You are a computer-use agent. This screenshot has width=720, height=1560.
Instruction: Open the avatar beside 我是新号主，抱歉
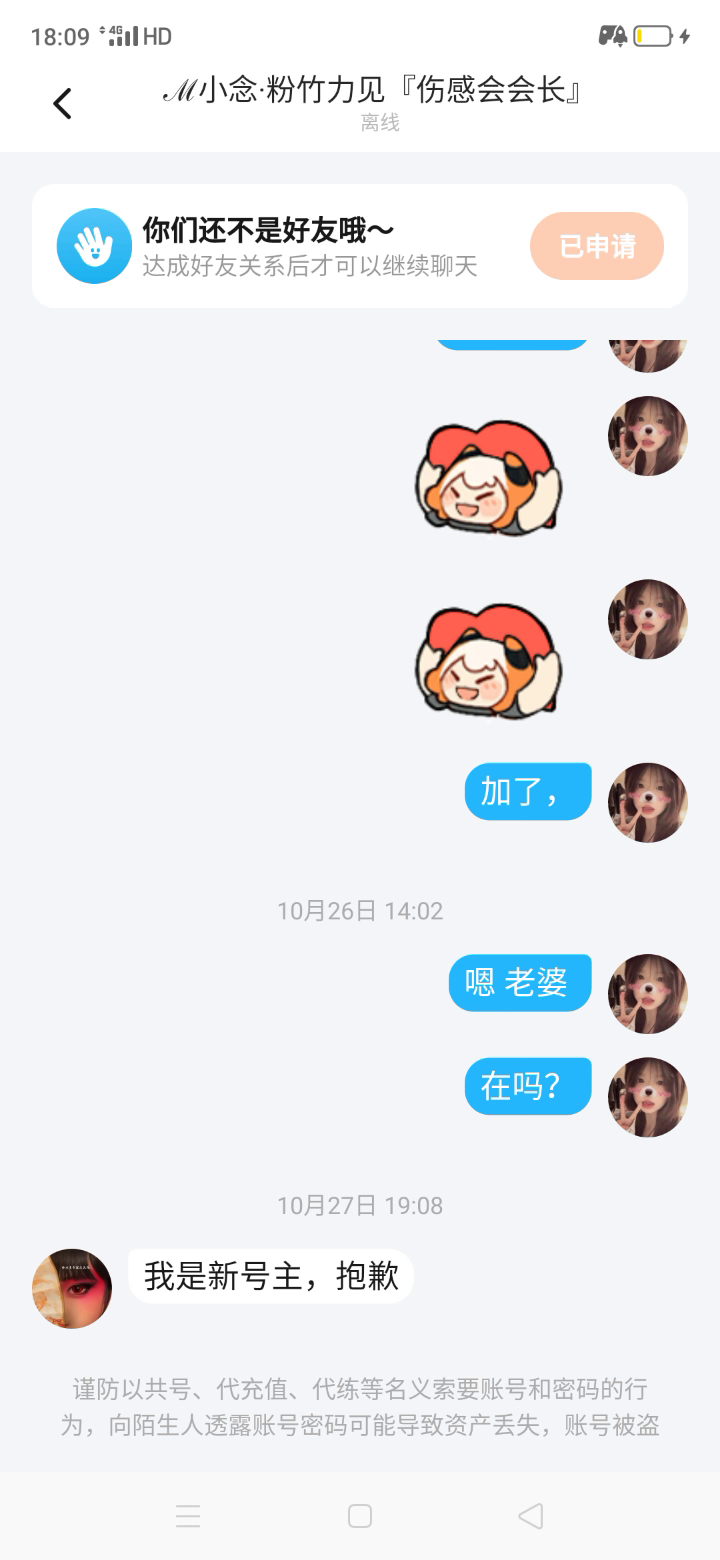[72, 1288]
